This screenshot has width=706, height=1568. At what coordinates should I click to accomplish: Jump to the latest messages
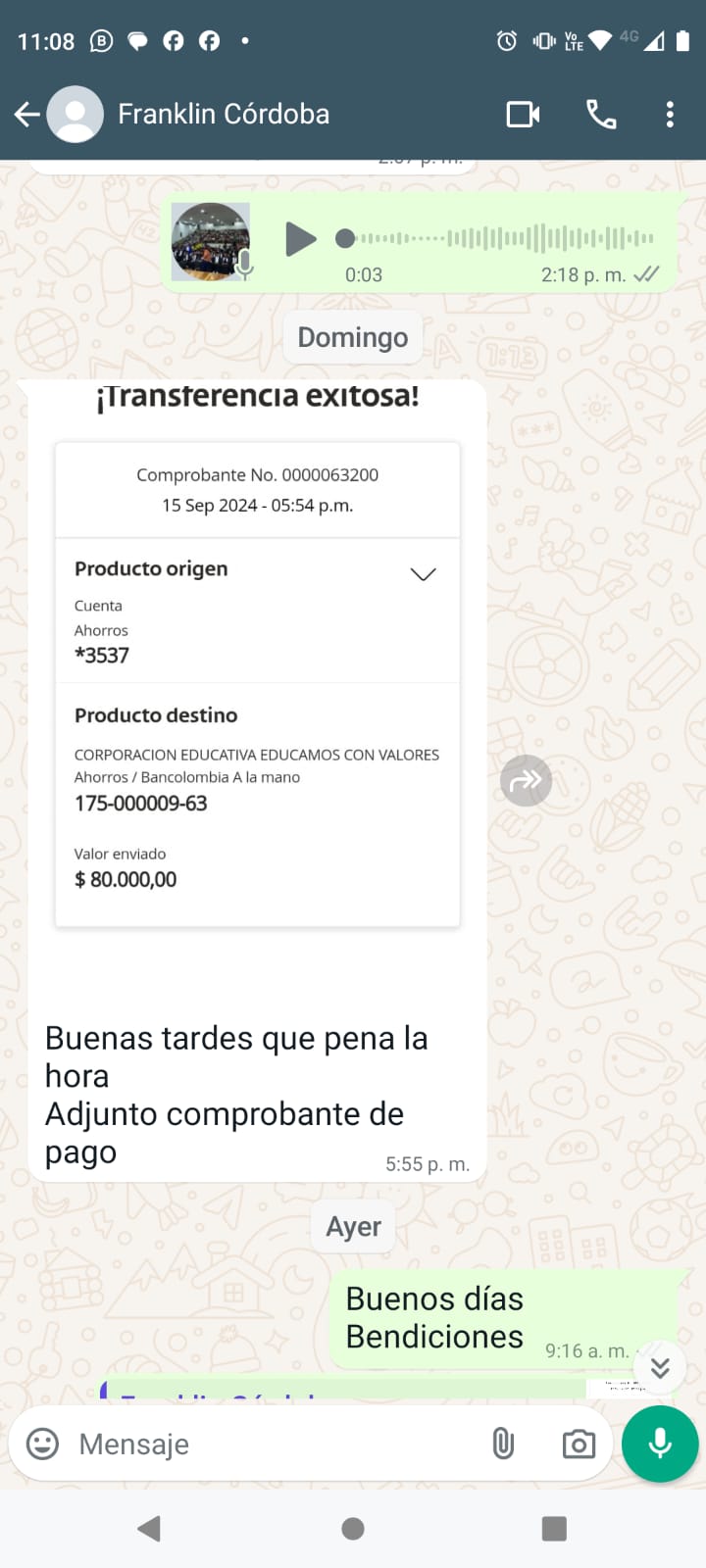(660, 1367)
